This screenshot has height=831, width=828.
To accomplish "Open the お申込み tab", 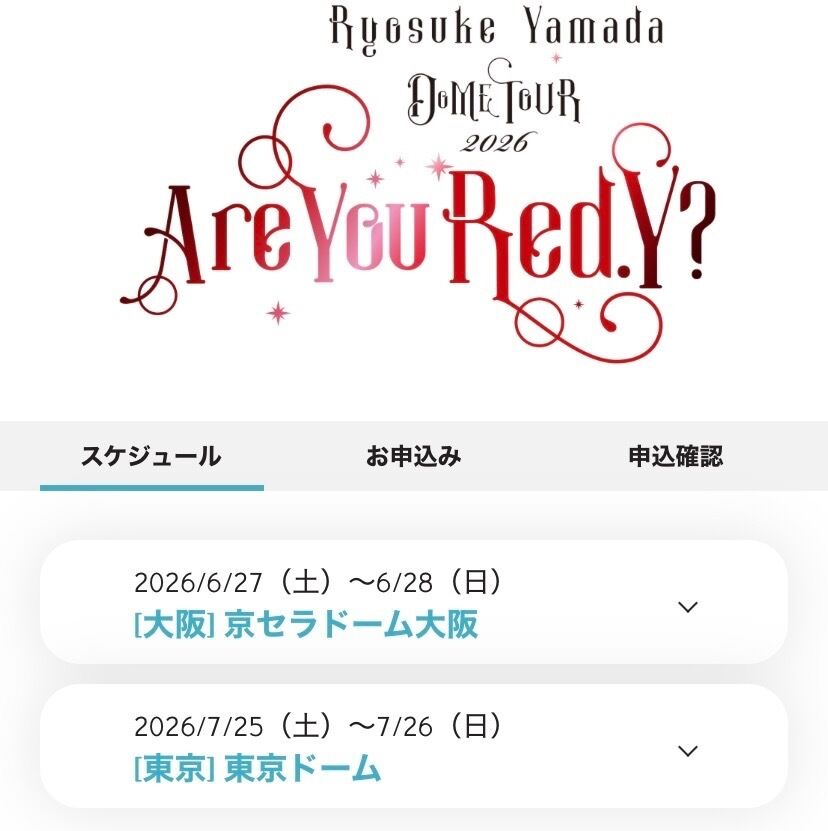I will (x=413, y=457).
